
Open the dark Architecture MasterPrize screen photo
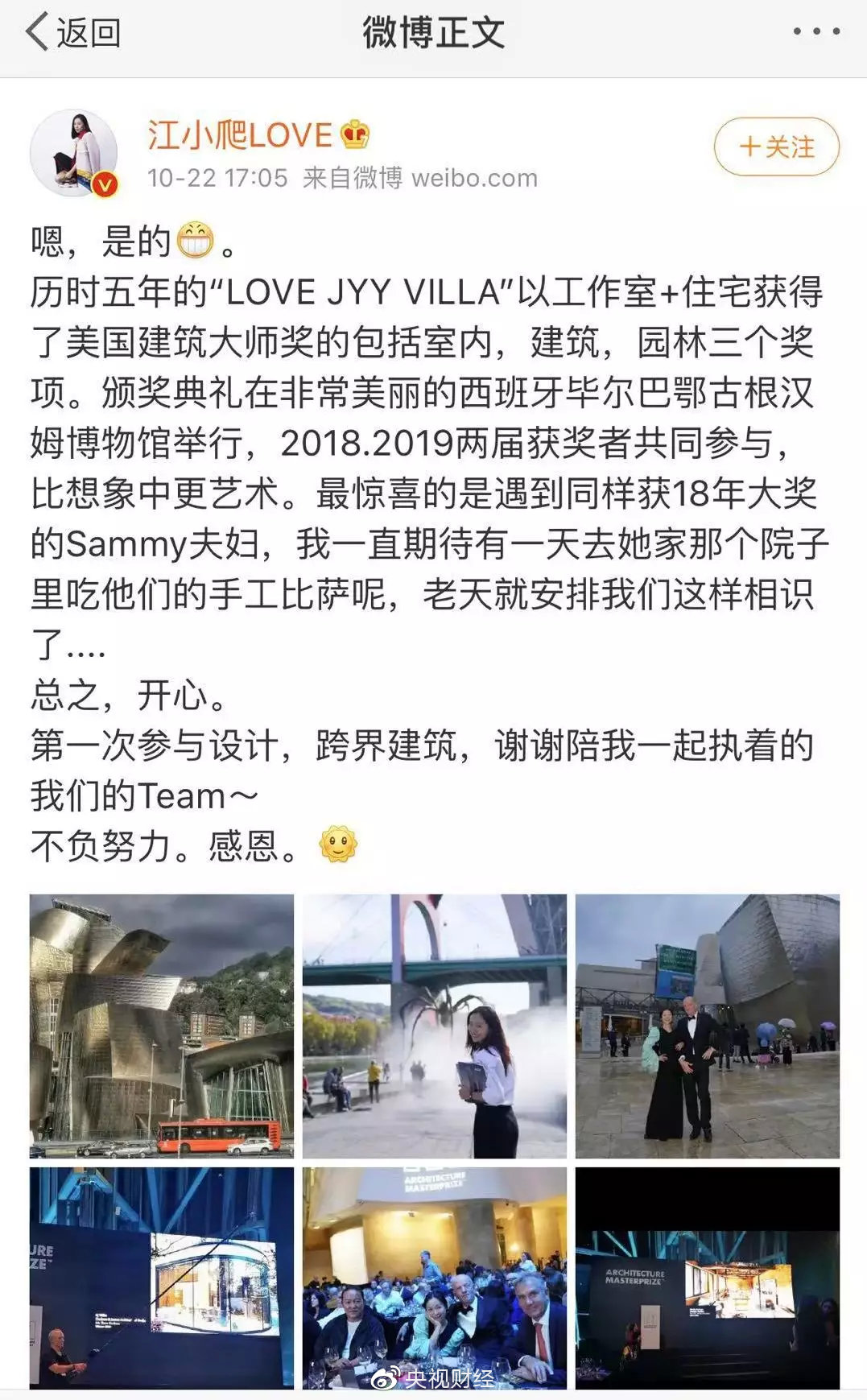(707, 1278)
